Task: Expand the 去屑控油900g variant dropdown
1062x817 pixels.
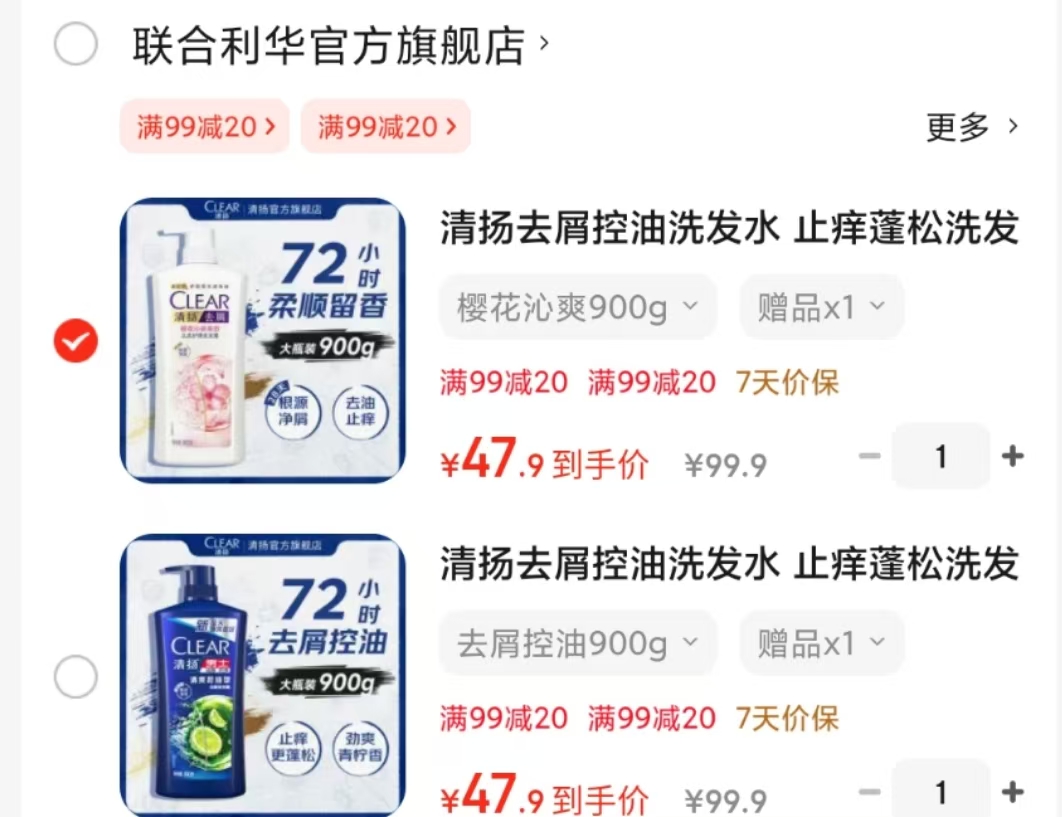Action: [x=577, y=643]
